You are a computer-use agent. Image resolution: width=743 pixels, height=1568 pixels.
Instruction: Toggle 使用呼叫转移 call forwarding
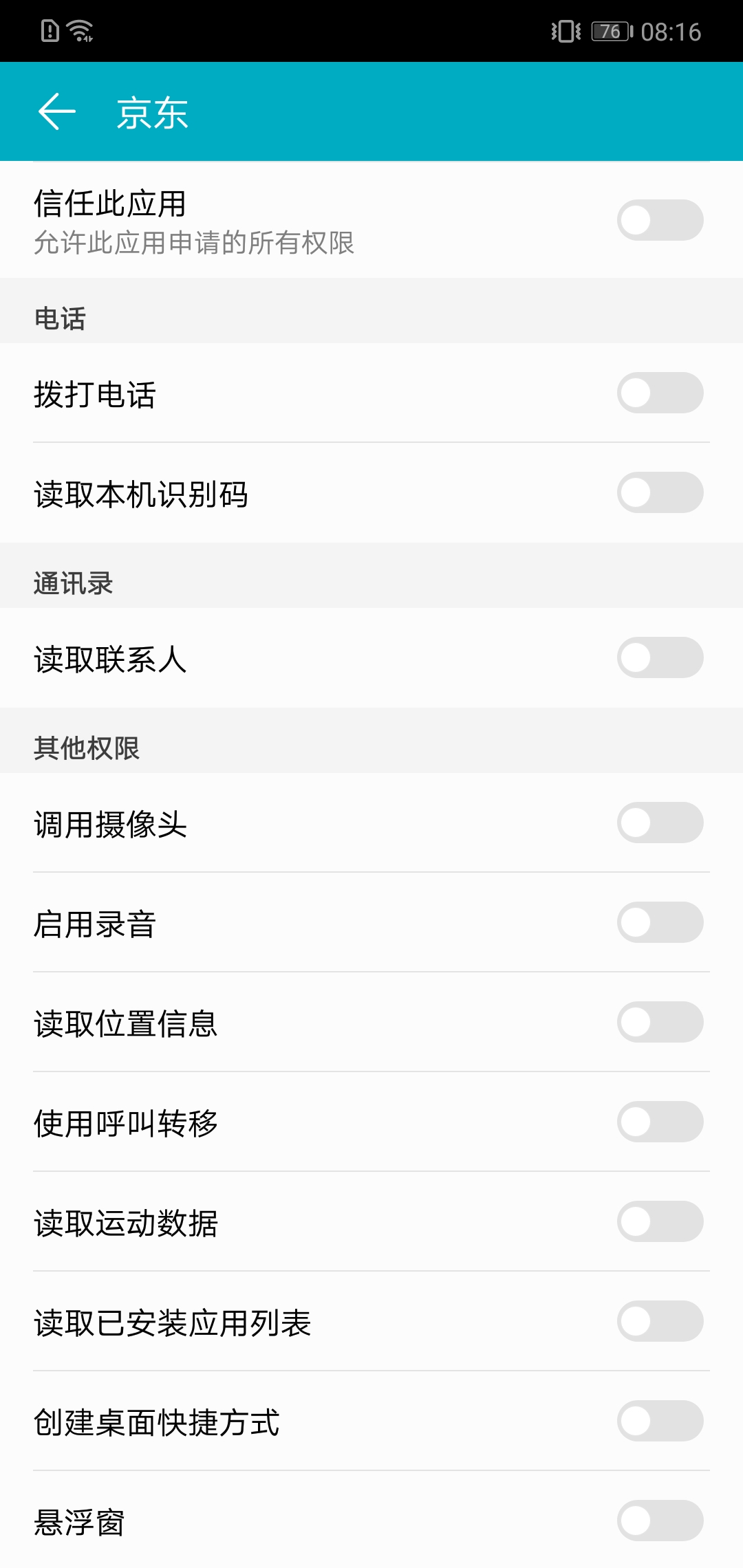(660, 1122)
